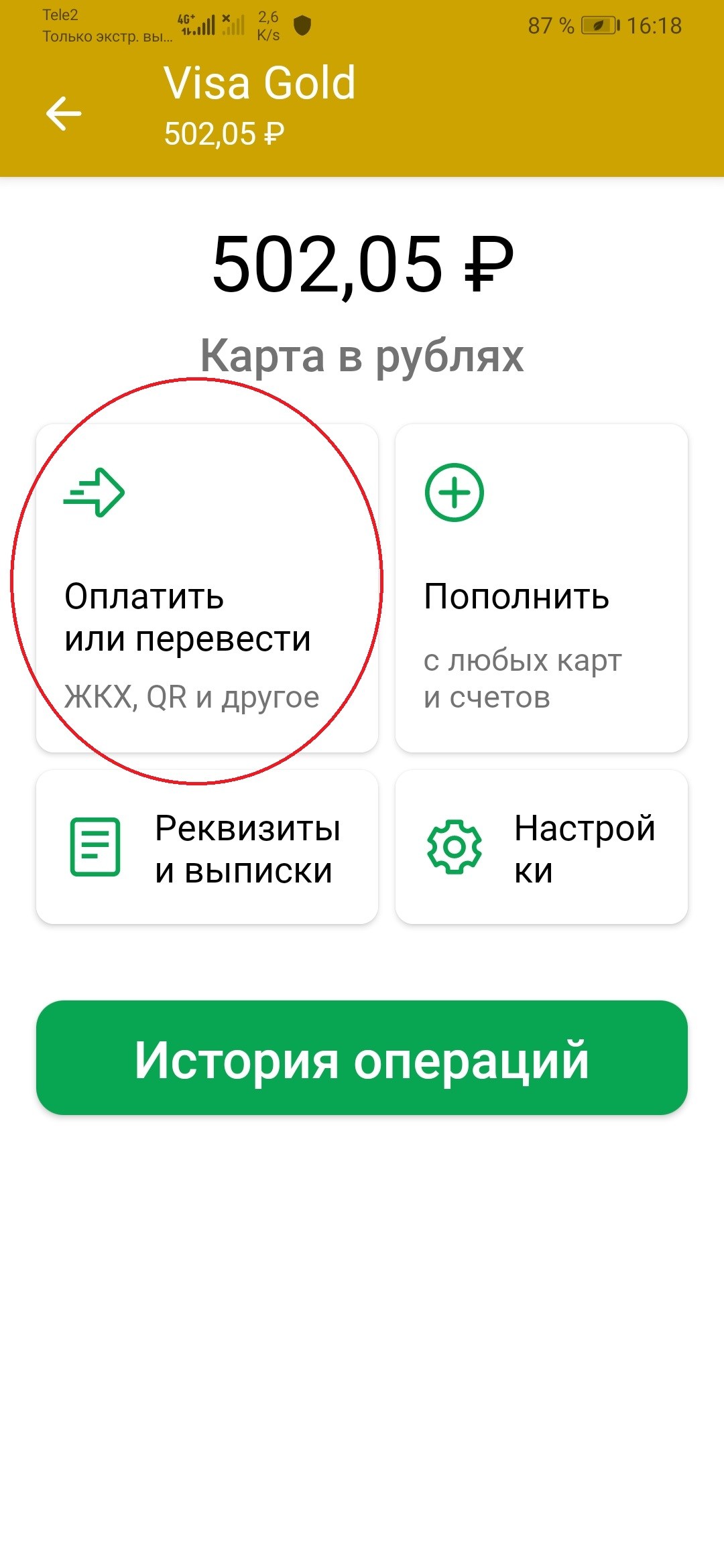Screen dimensions: 724x1568
Task: Open the Оплатить или перевести card
Action: (x=206, y=588)
